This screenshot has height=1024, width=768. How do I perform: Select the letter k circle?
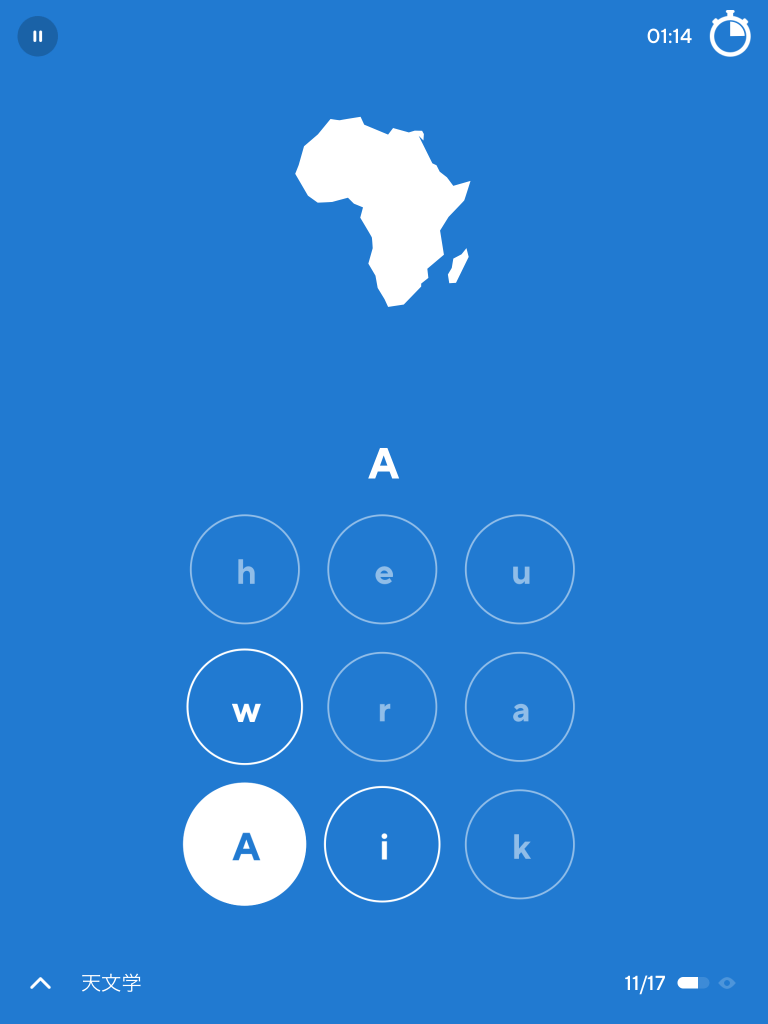[x=520, y=845]
